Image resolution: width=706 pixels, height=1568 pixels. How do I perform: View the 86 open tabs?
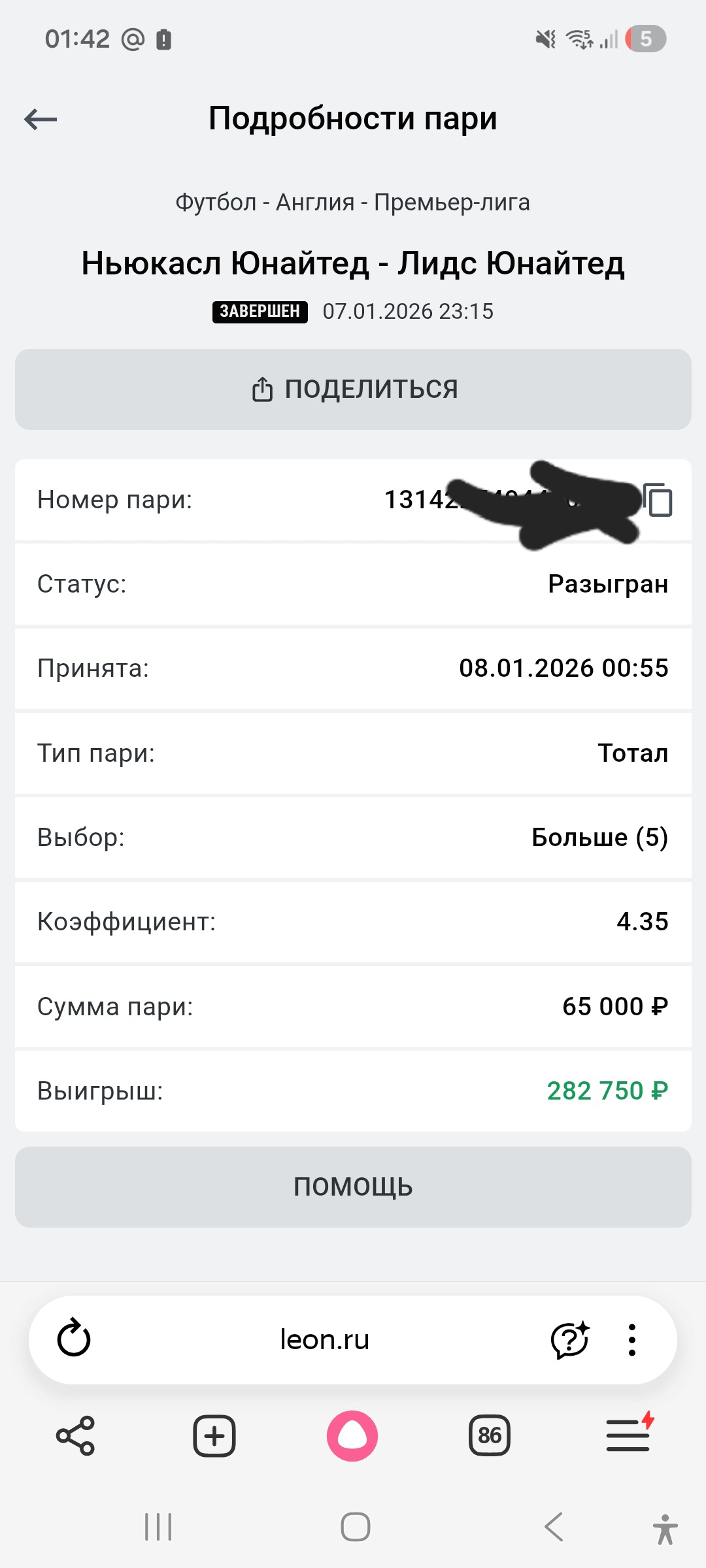[x=490, y=1435]
